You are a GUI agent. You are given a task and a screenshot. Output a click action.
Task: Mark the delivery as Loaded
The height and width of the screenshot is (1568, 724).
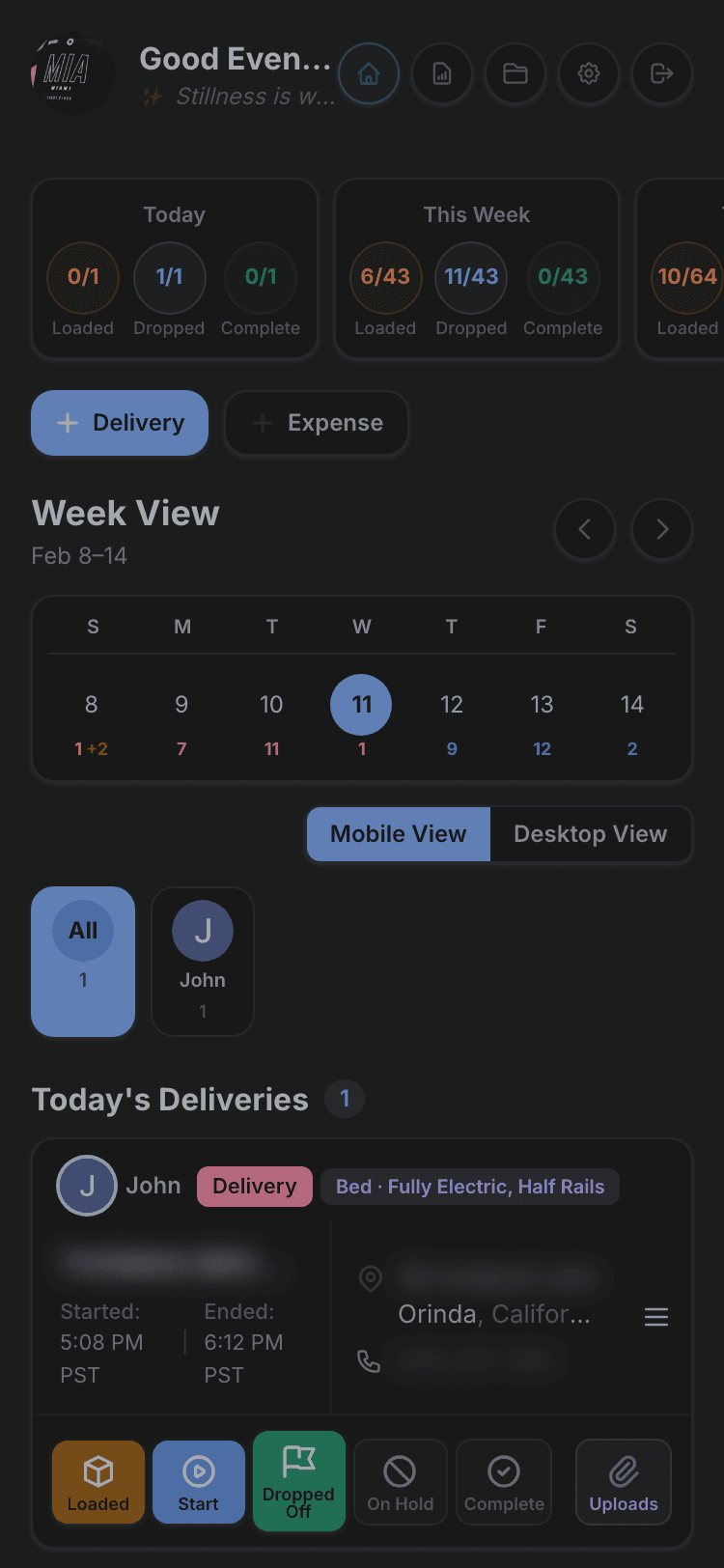97,1481
